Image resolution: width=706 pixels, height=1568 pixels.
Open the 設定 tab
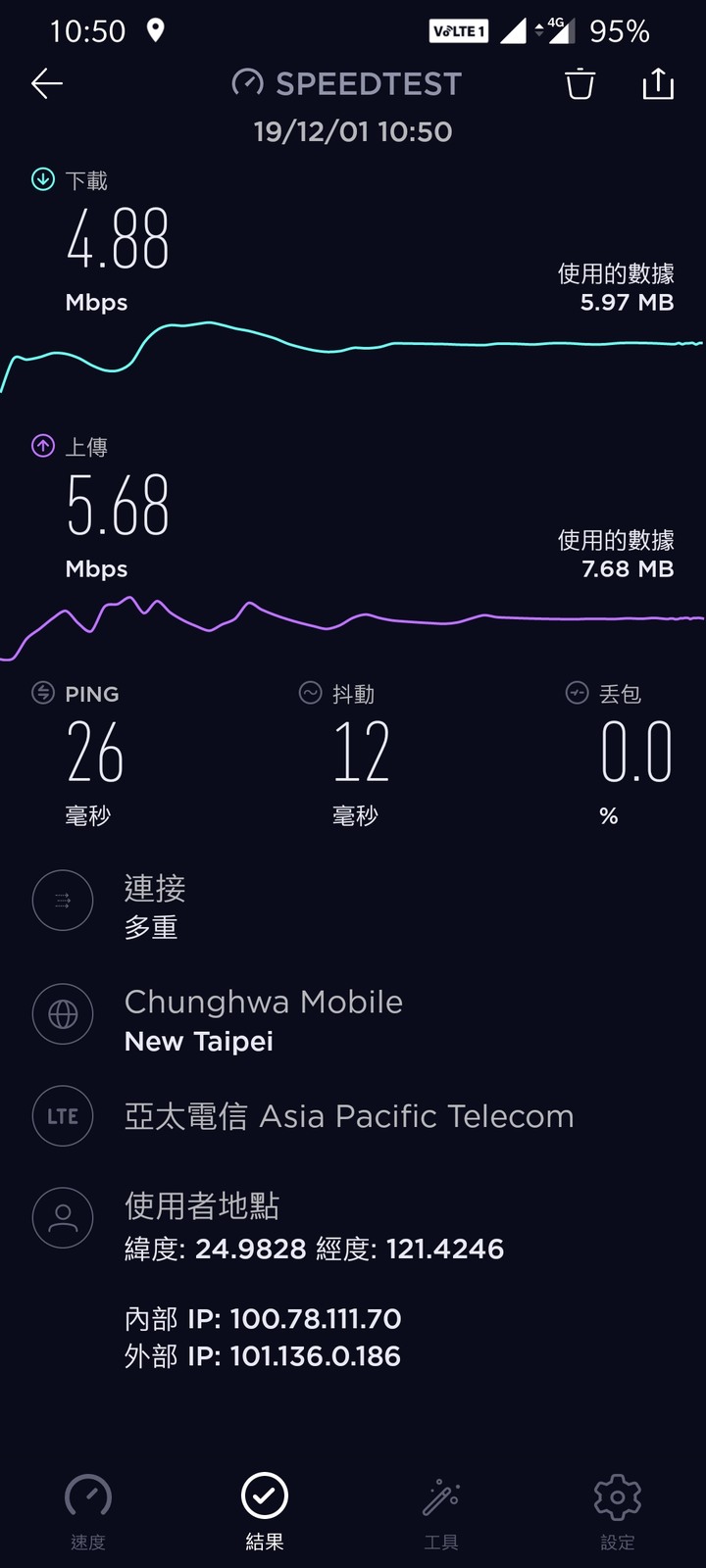(x=618, y=1512)
